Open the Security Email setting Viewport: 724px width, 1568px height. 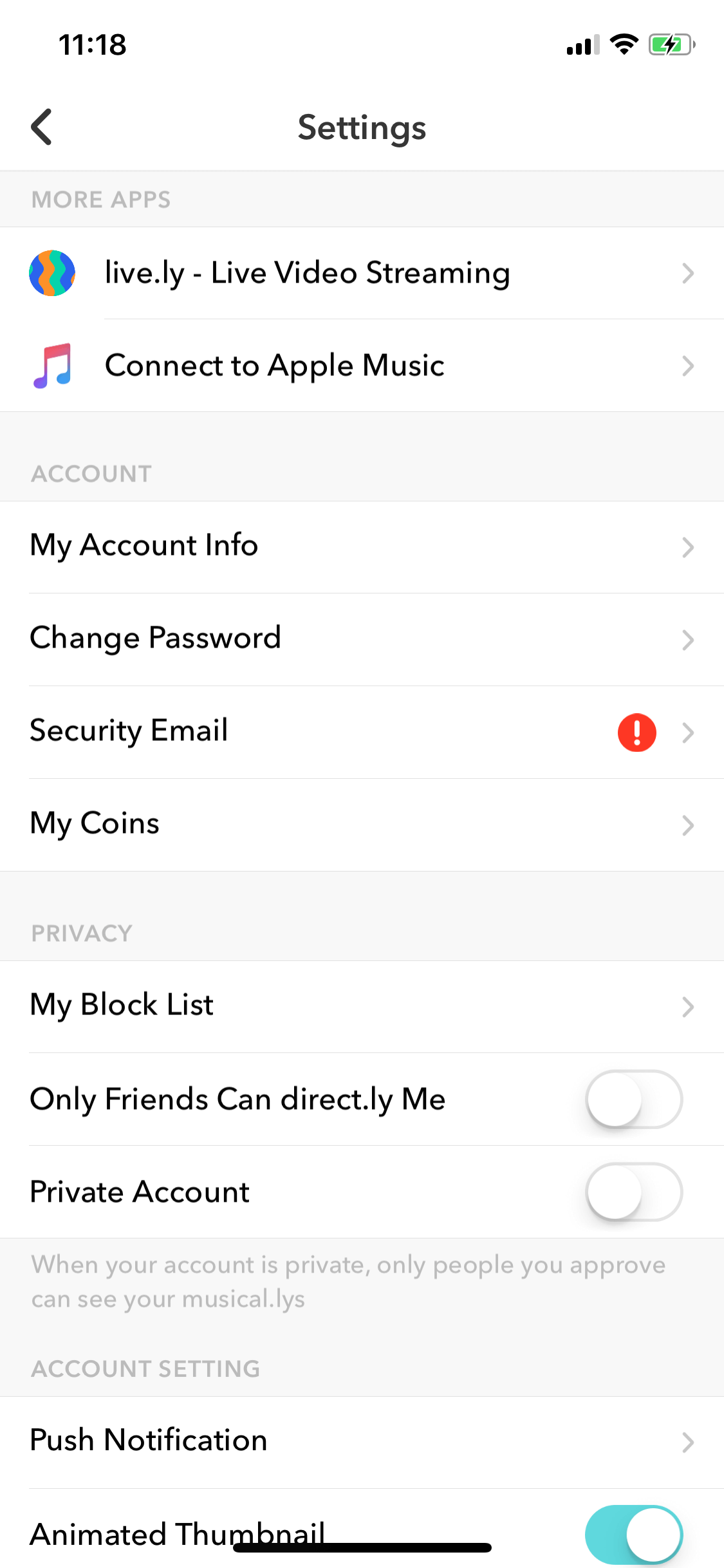362,733
